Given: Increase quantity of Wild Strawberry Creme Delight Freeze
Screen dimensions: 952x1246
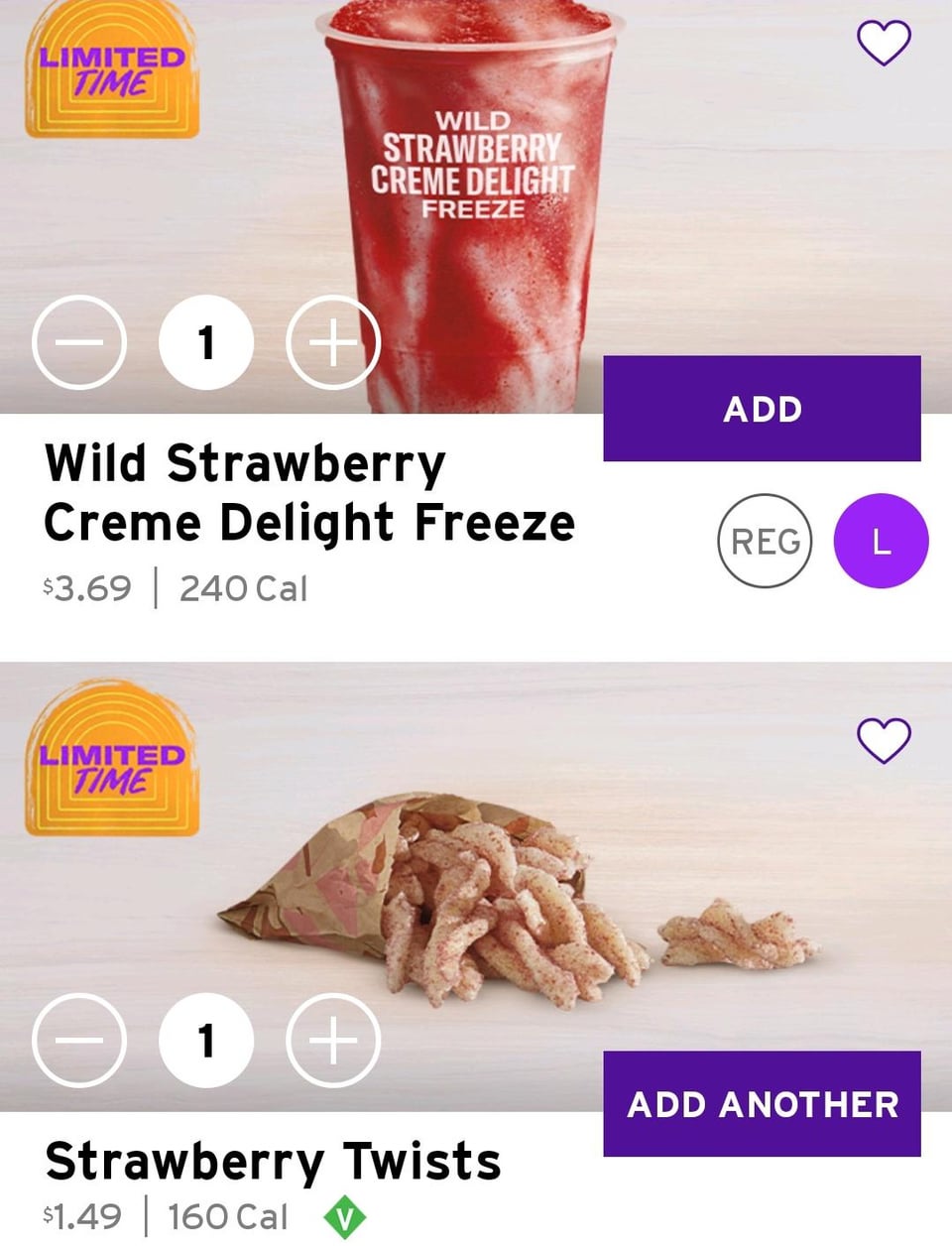Looking at the screenshot, I should tap(333, 342).
